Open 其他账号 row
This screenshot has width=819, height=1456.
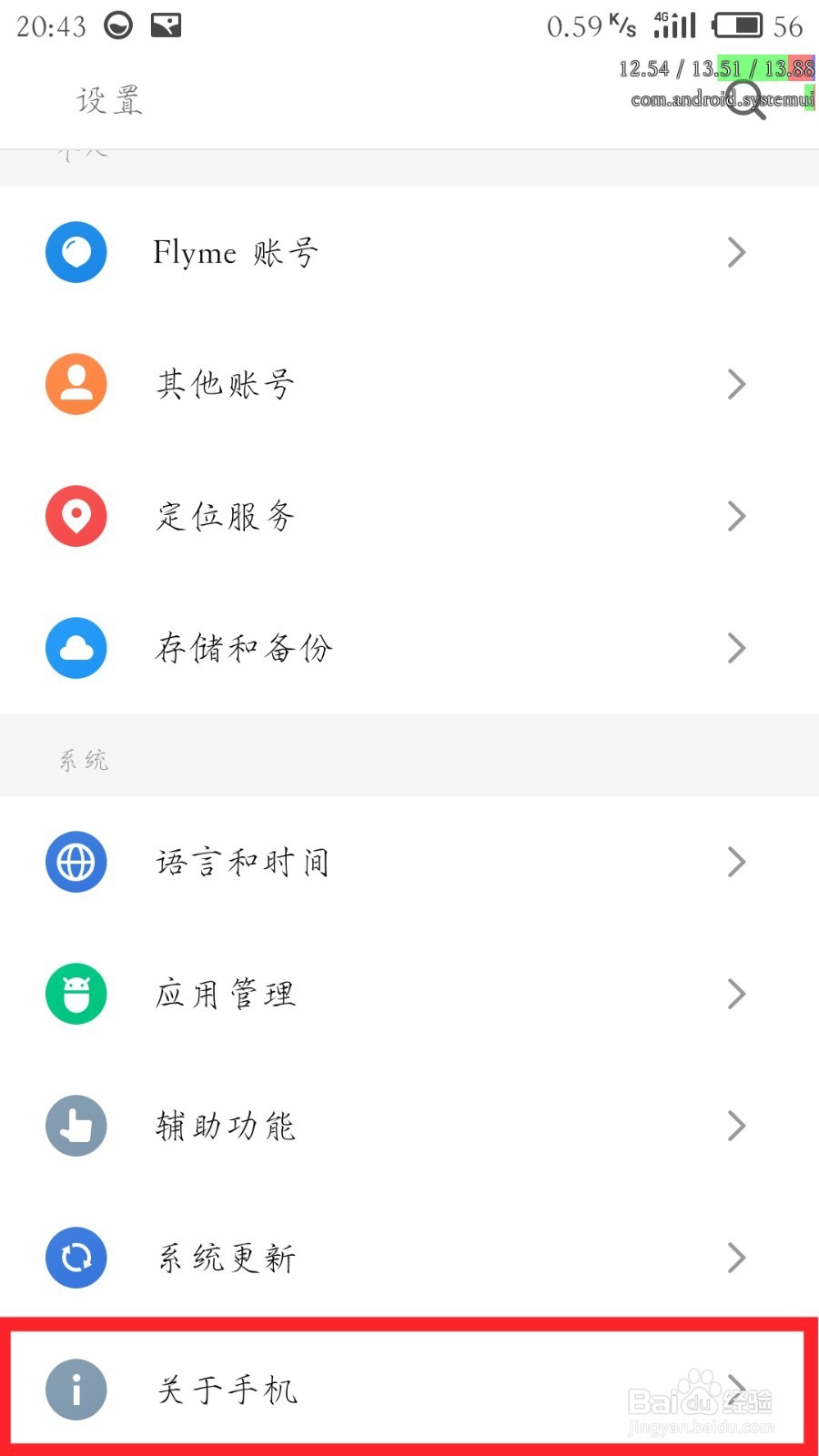[x=409, y=384]
